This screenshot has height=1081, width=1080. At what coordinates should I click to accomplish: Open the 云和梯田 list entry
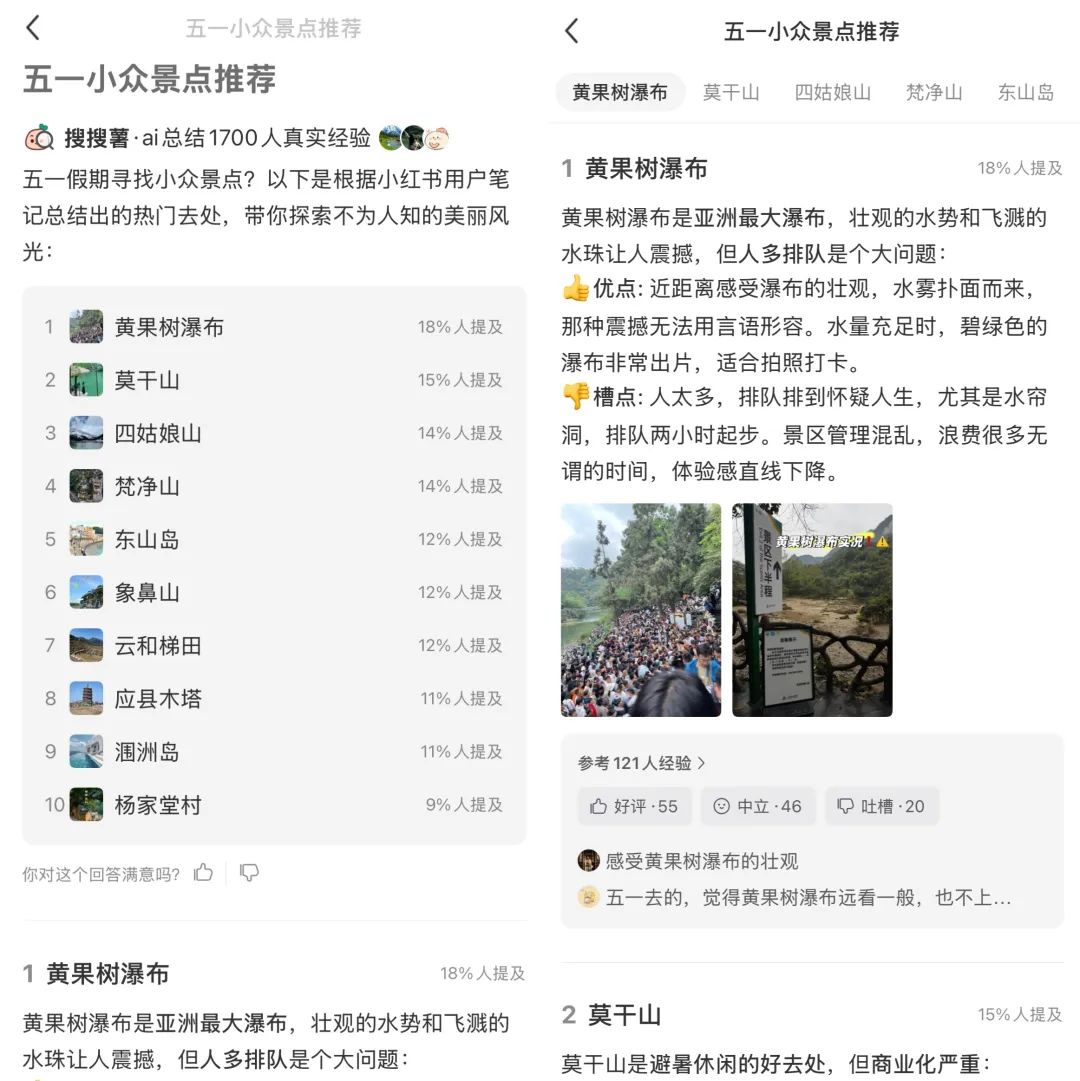coord(273,645)
